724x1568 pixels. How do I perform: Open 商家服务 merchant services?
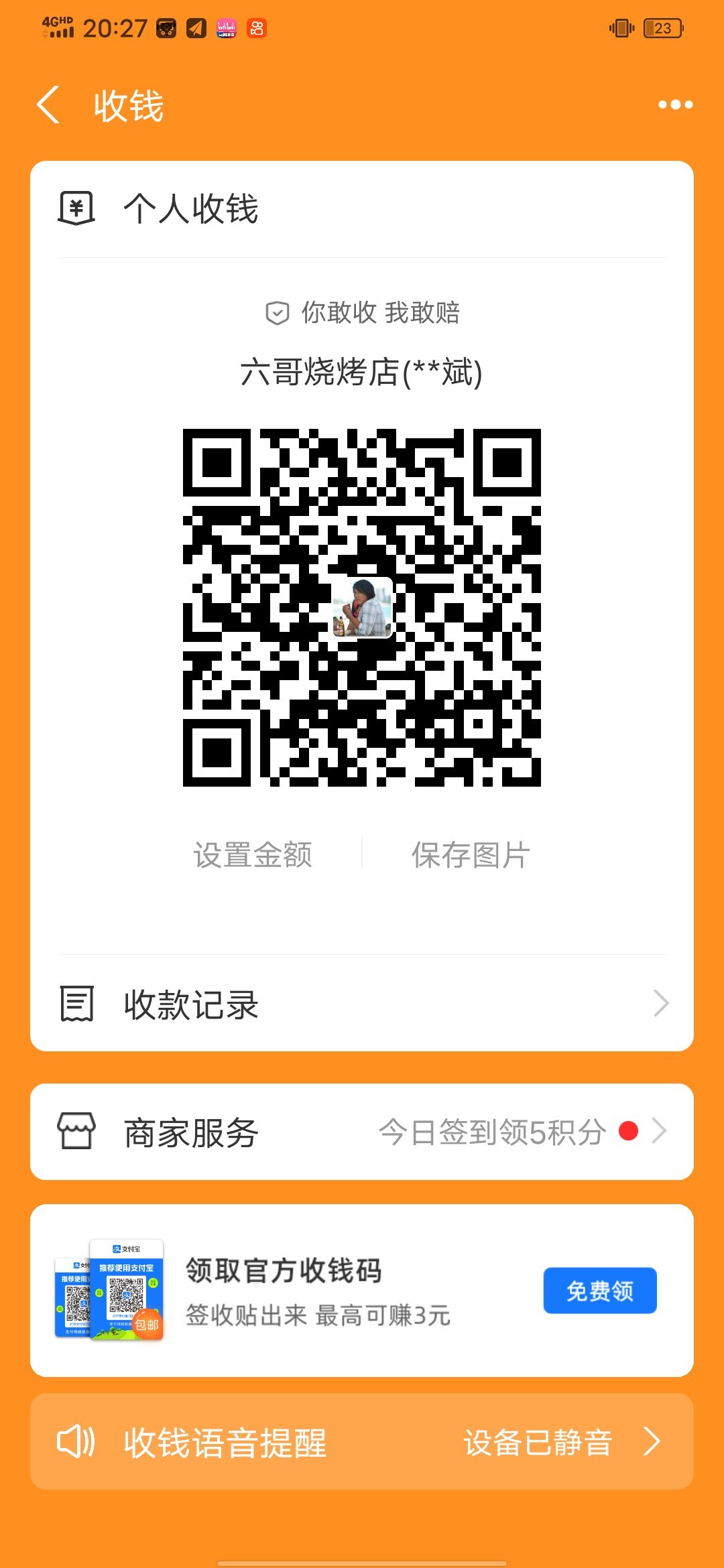[362, 1132]
